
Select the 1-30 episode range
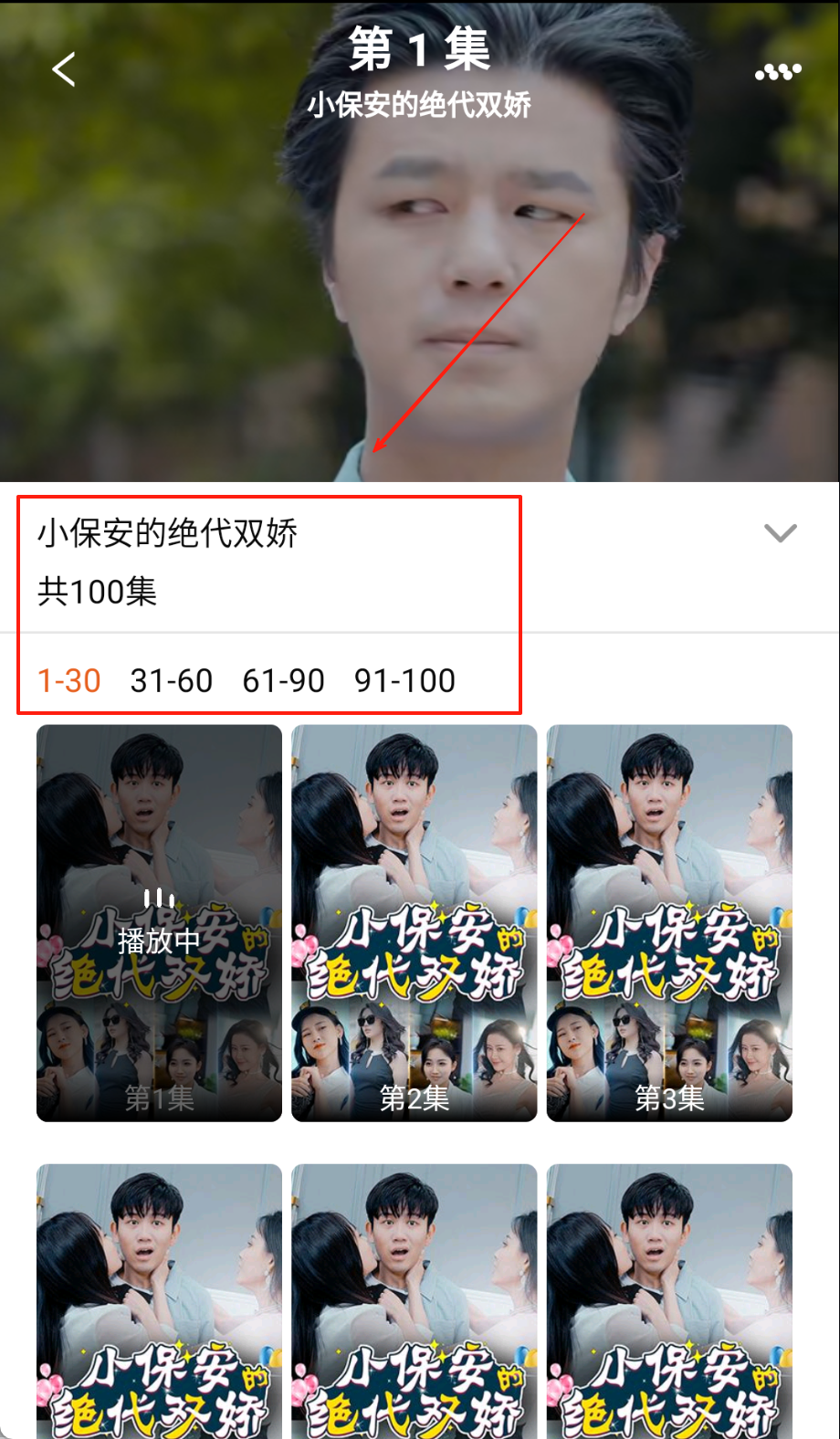69,680
